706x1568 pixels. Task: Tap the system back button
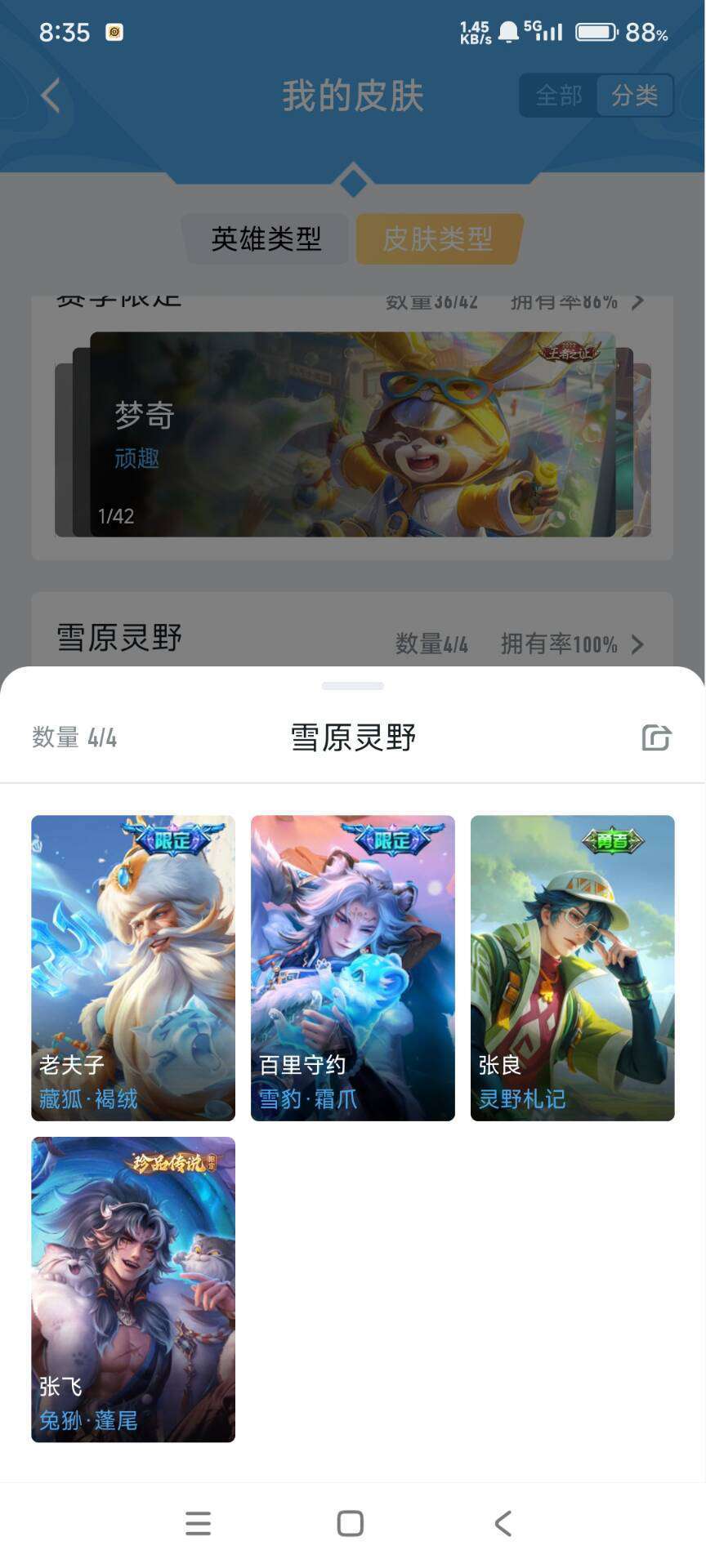click(503, 1523)
